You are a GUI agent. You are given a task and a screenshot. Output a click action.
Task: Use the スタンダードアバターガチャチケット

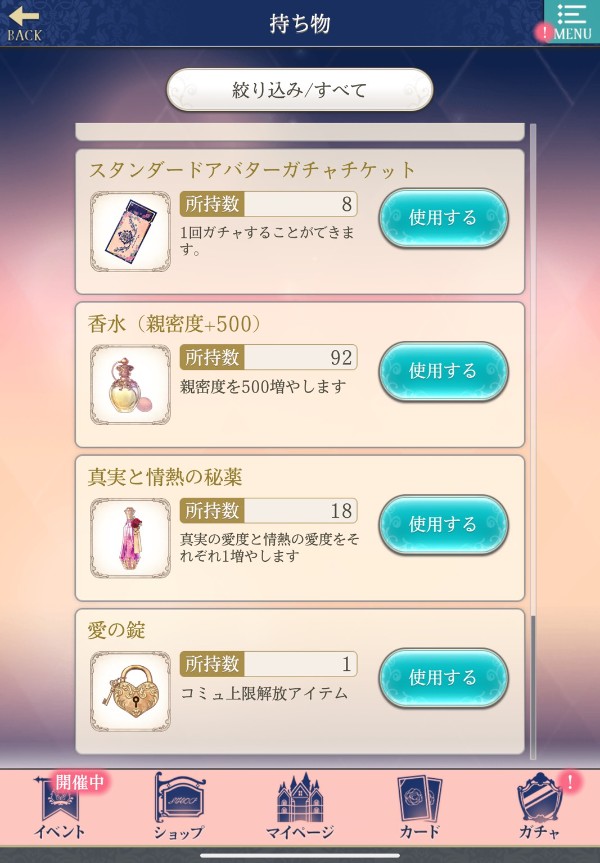443,217
